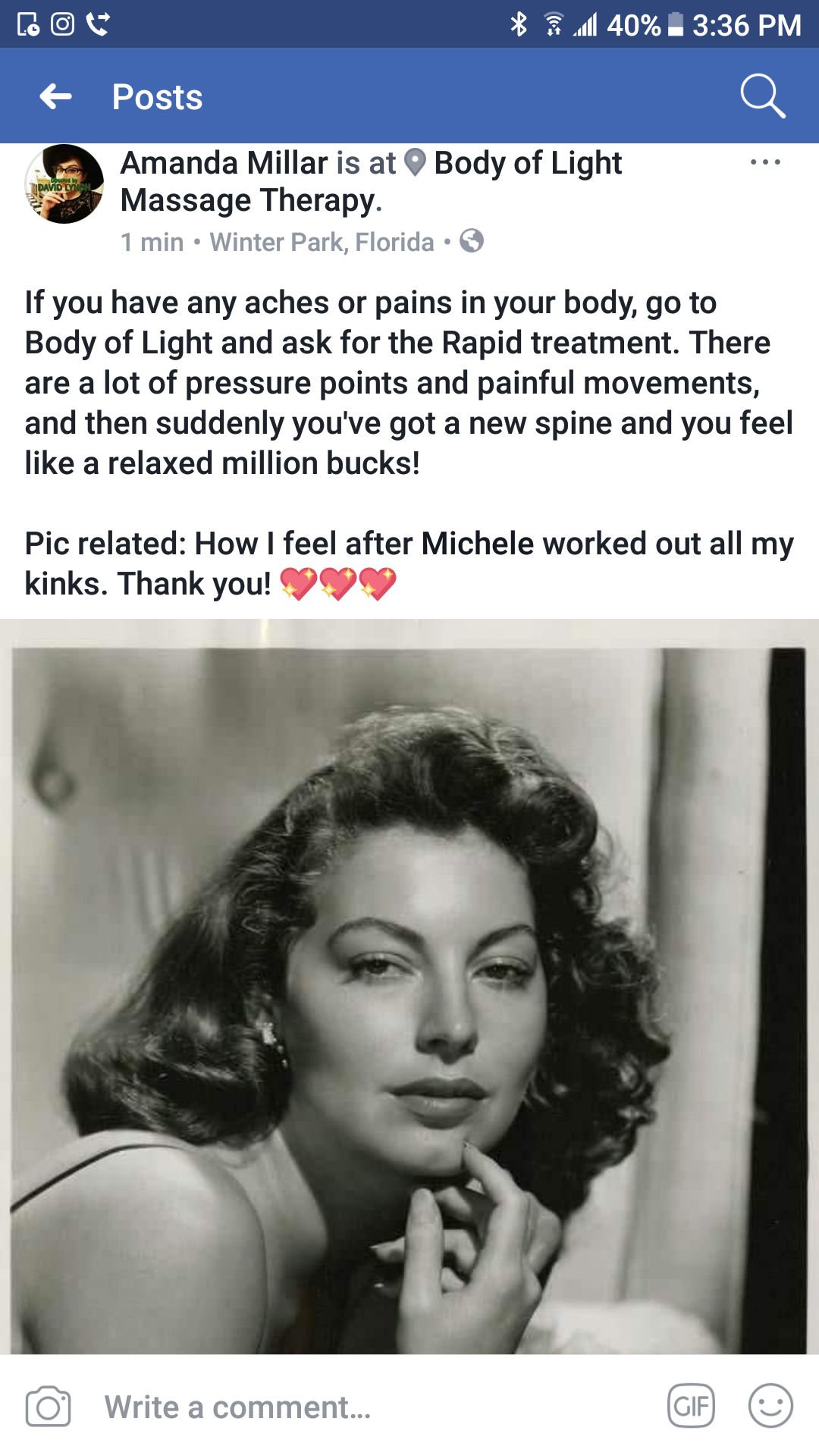Attach a photo using the camera icon
Viewport: 819px width, 1456px height.
(48, 1407)
